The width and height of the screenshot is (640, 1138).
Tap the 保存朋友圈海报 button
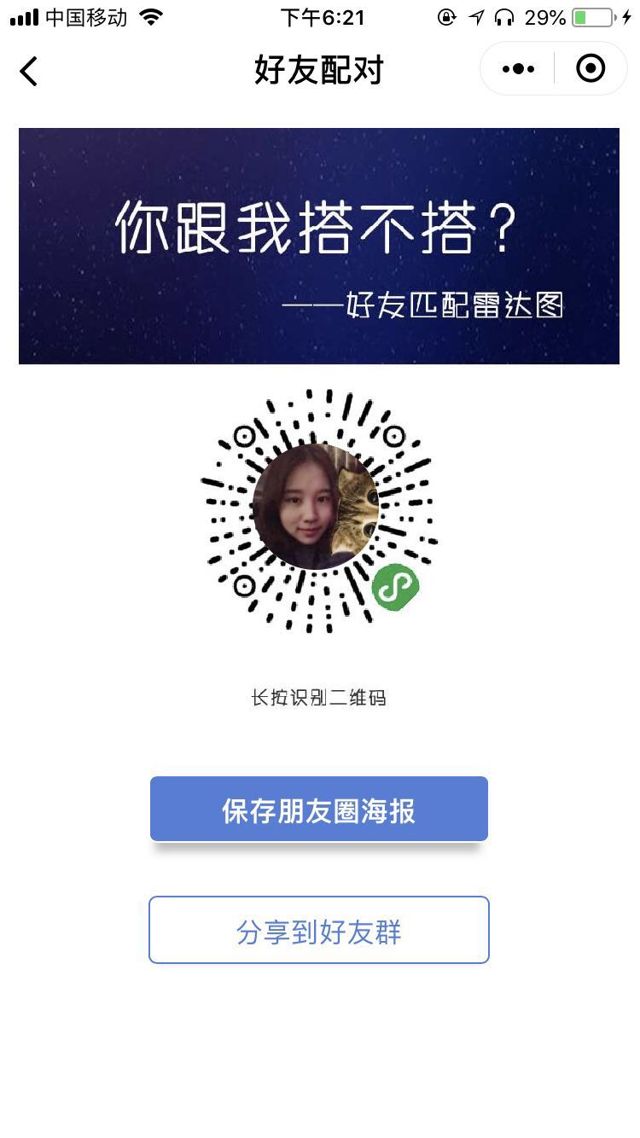319,810
